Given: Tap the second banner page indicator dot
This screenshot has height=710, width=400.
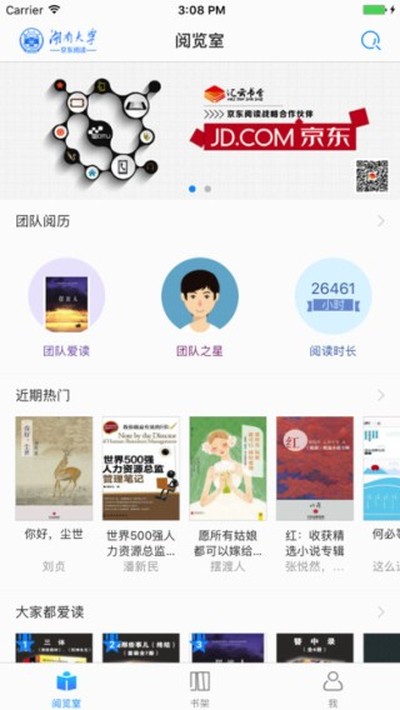Looking at the screenshot, I should click(207, 189).
